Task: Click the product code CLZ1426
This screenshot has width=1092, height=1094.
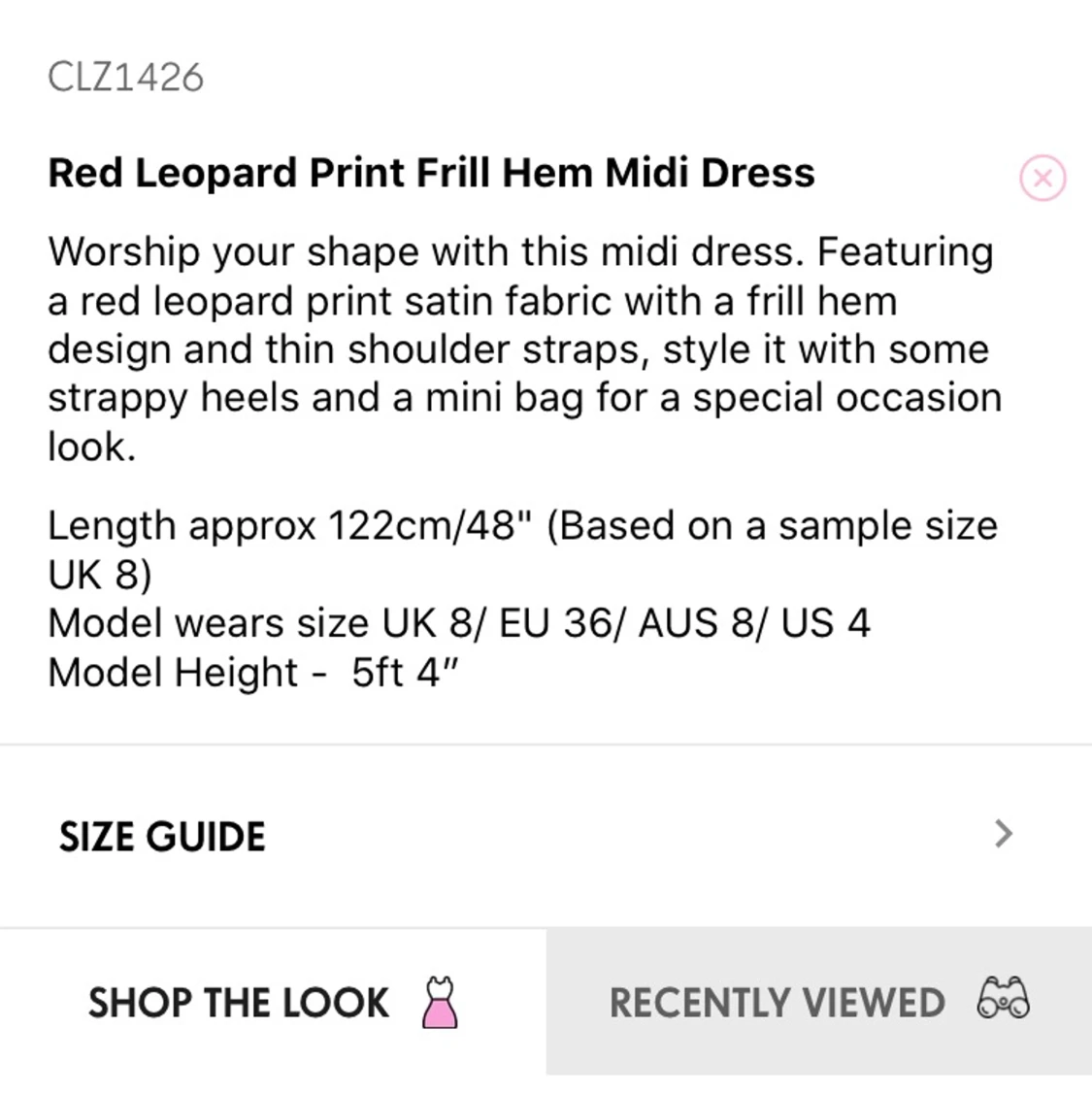Action: (x=126, y=78)
